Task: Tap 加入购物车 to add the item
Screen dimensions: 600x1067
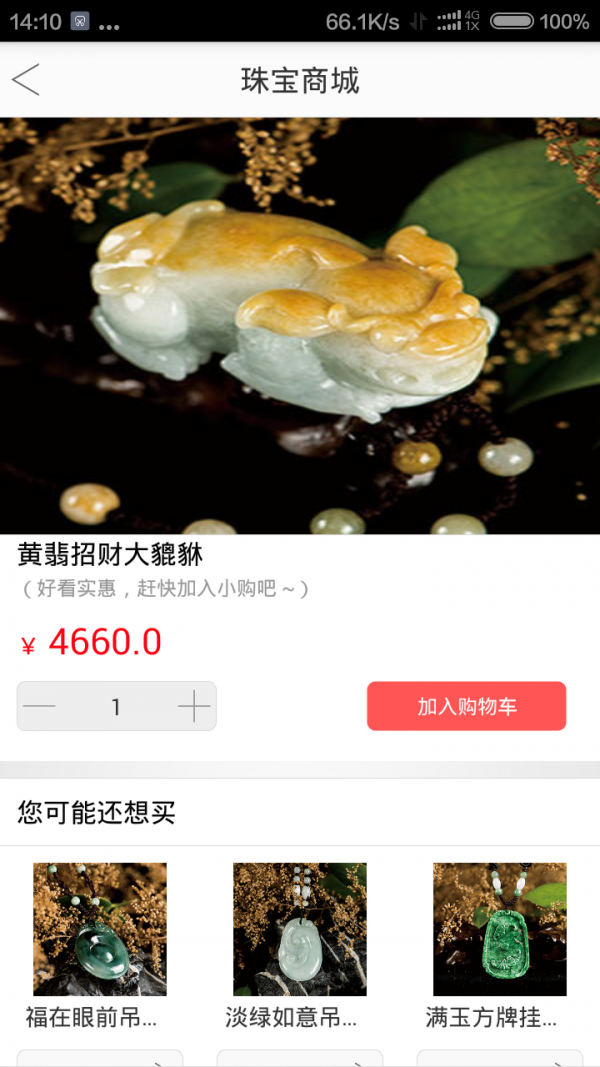Action: (466, 707)
